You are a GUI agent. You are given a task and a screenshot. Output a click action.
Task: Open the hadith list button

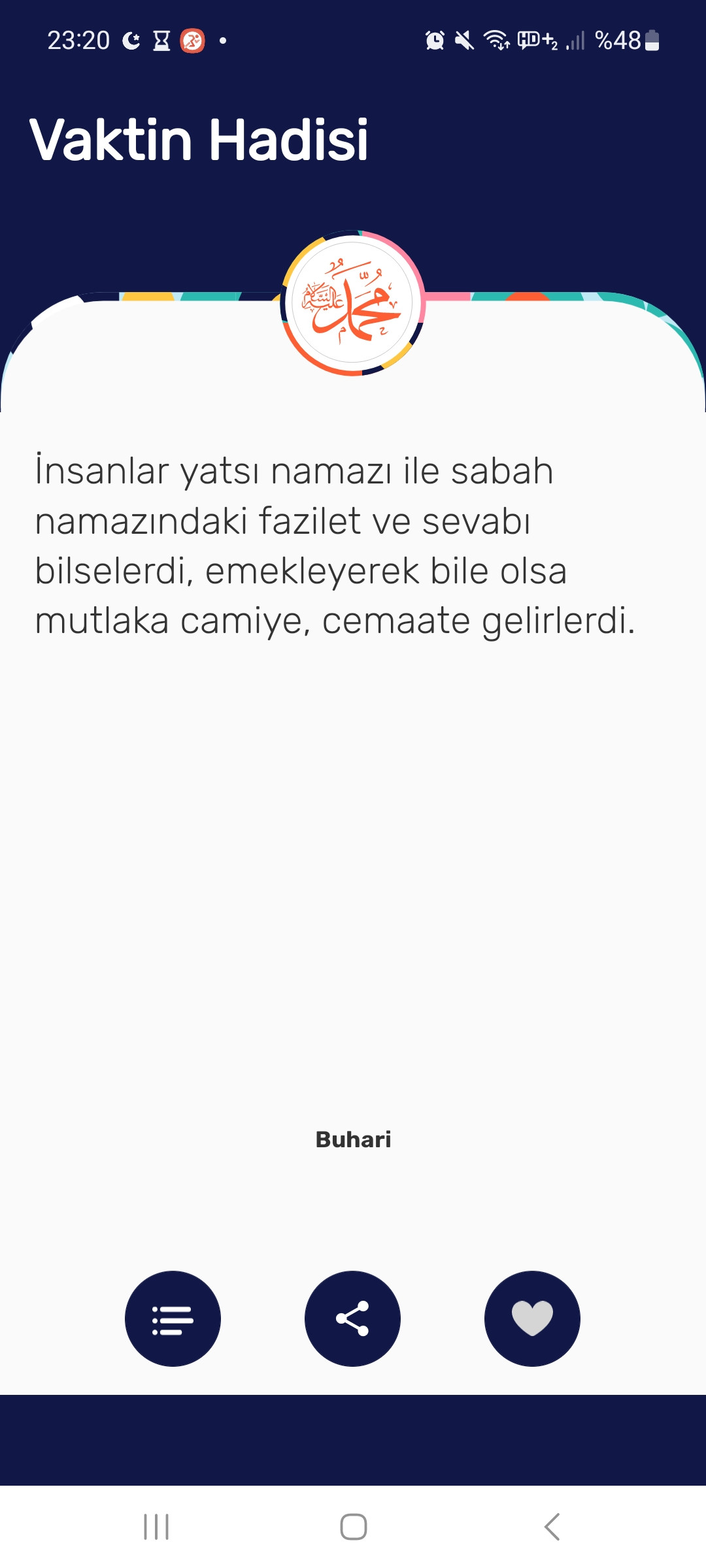pyautogui.click(x=173, y=1318)
